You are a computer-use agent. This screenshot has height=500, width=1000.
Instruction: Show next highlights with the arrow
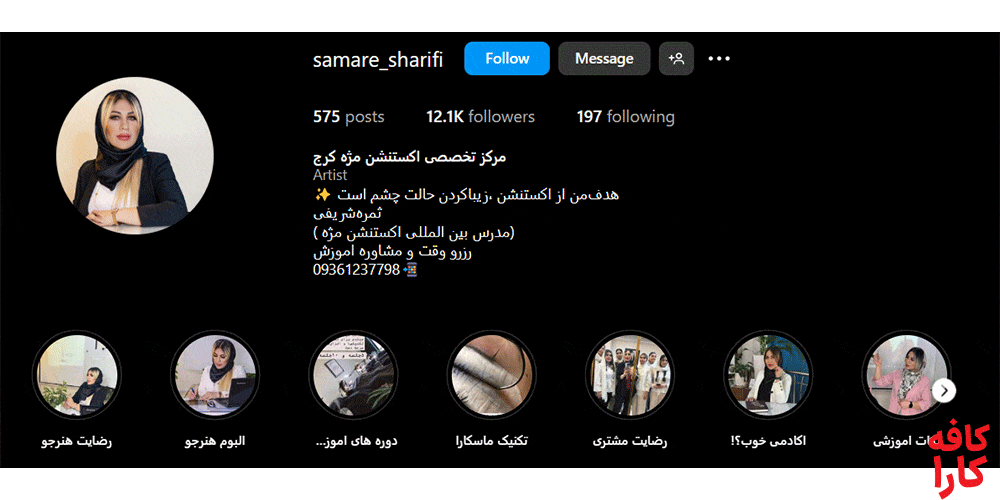point(945,390)
